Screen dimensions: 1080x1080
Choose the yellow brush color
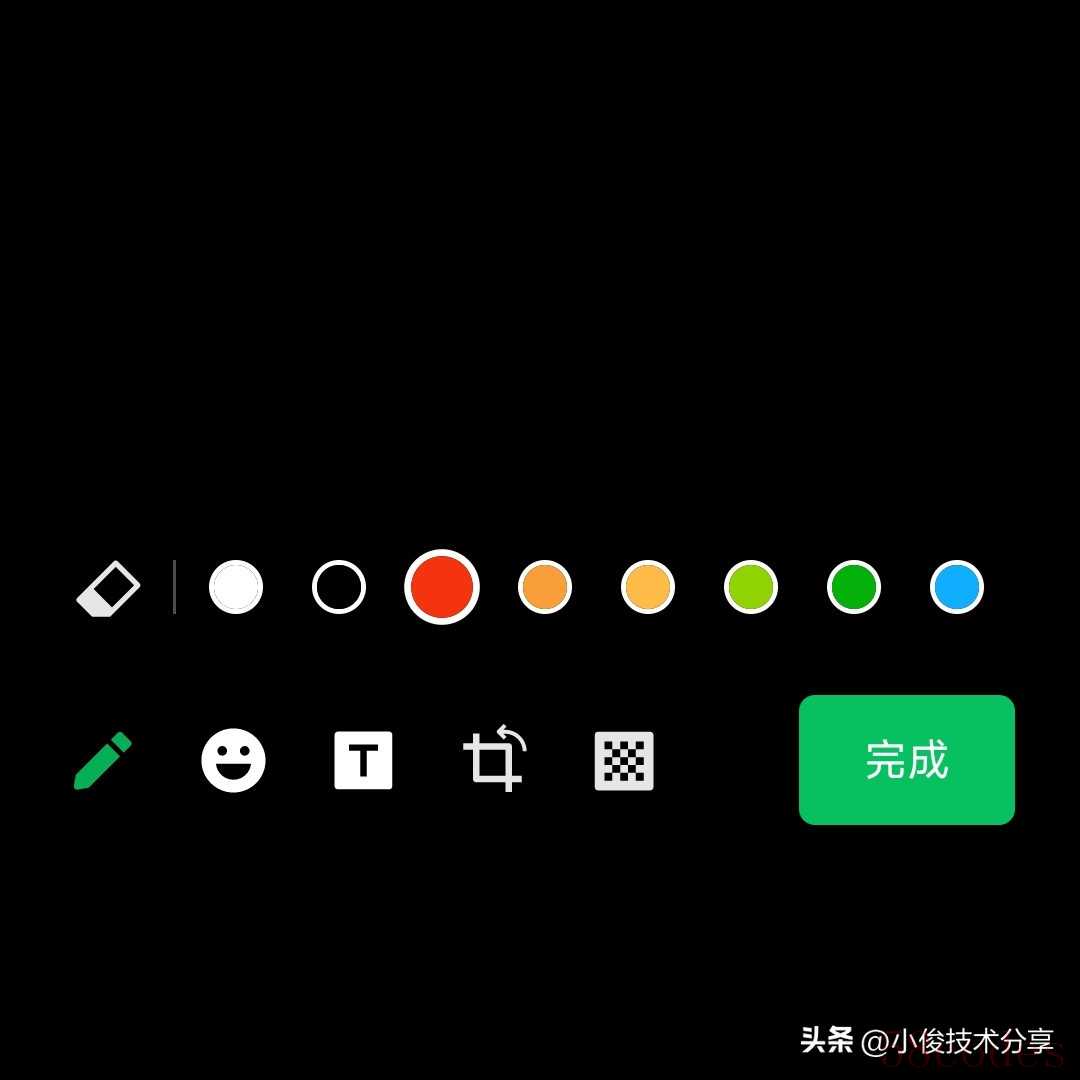pyautogui.click(x=648, y=587)
